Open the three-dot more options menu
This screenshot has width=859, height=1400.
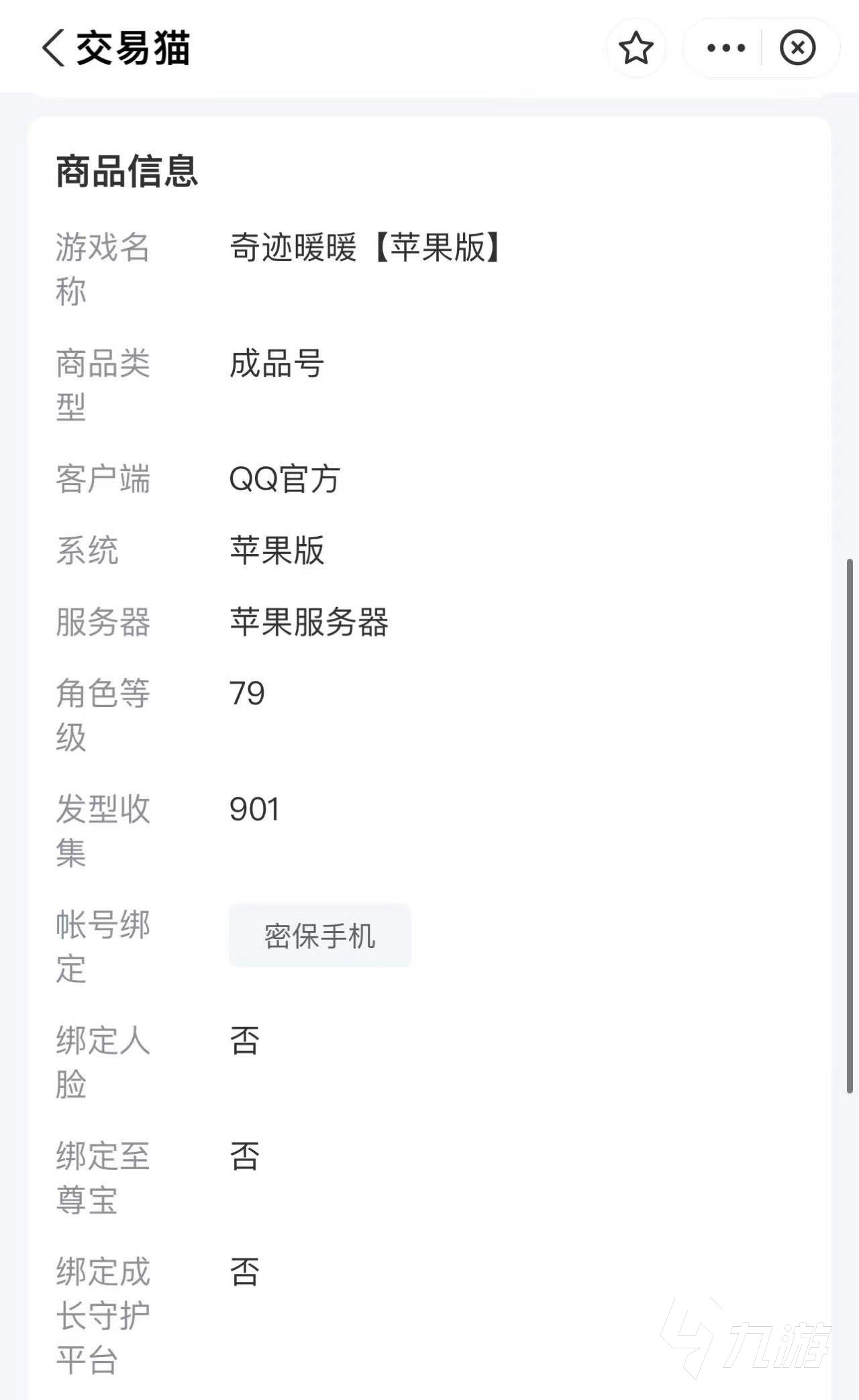pos(725,48)
